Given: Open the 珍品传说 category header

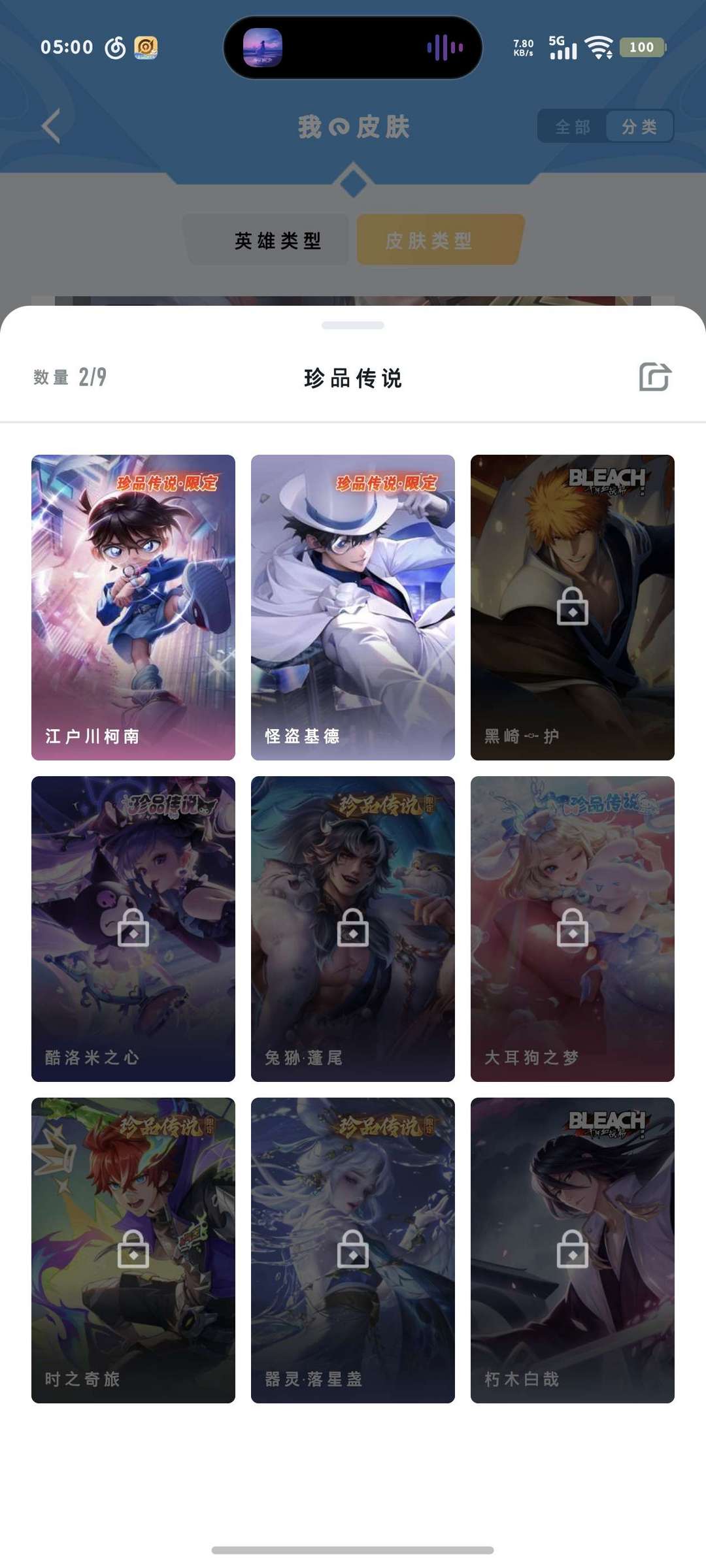Looking at the screenshot, I should tap(353, 377).
